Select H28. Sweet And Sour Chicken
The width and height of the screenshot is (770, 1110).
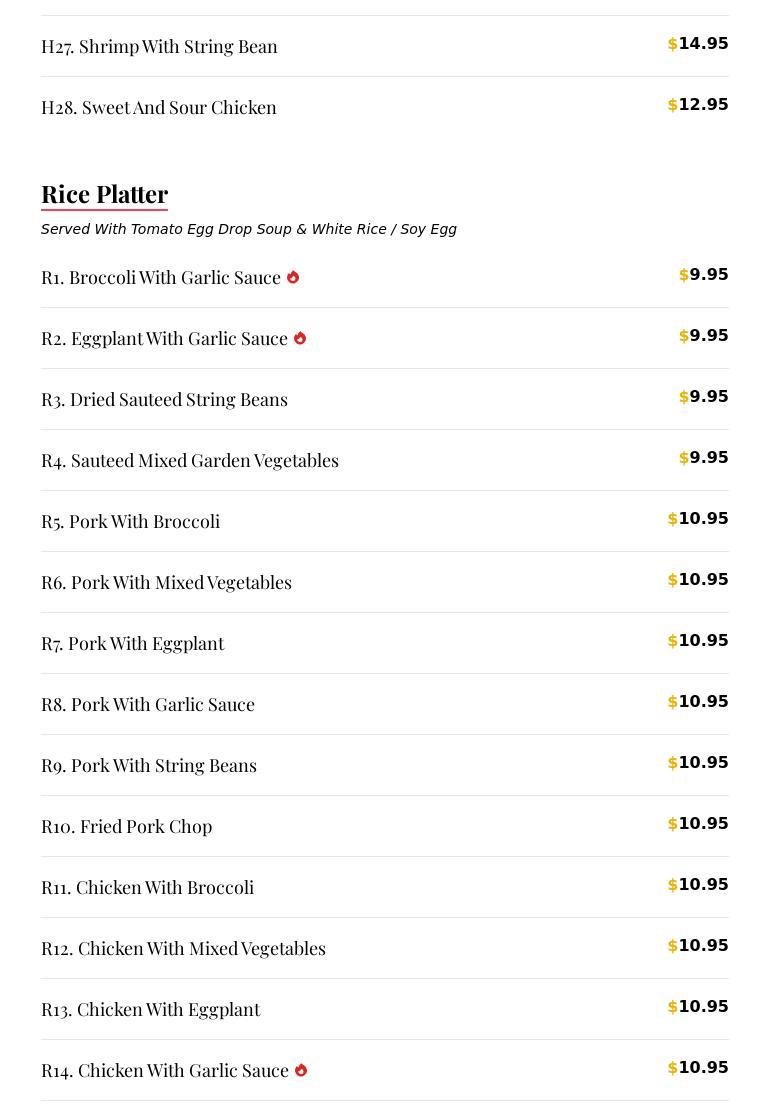(159, 107)
